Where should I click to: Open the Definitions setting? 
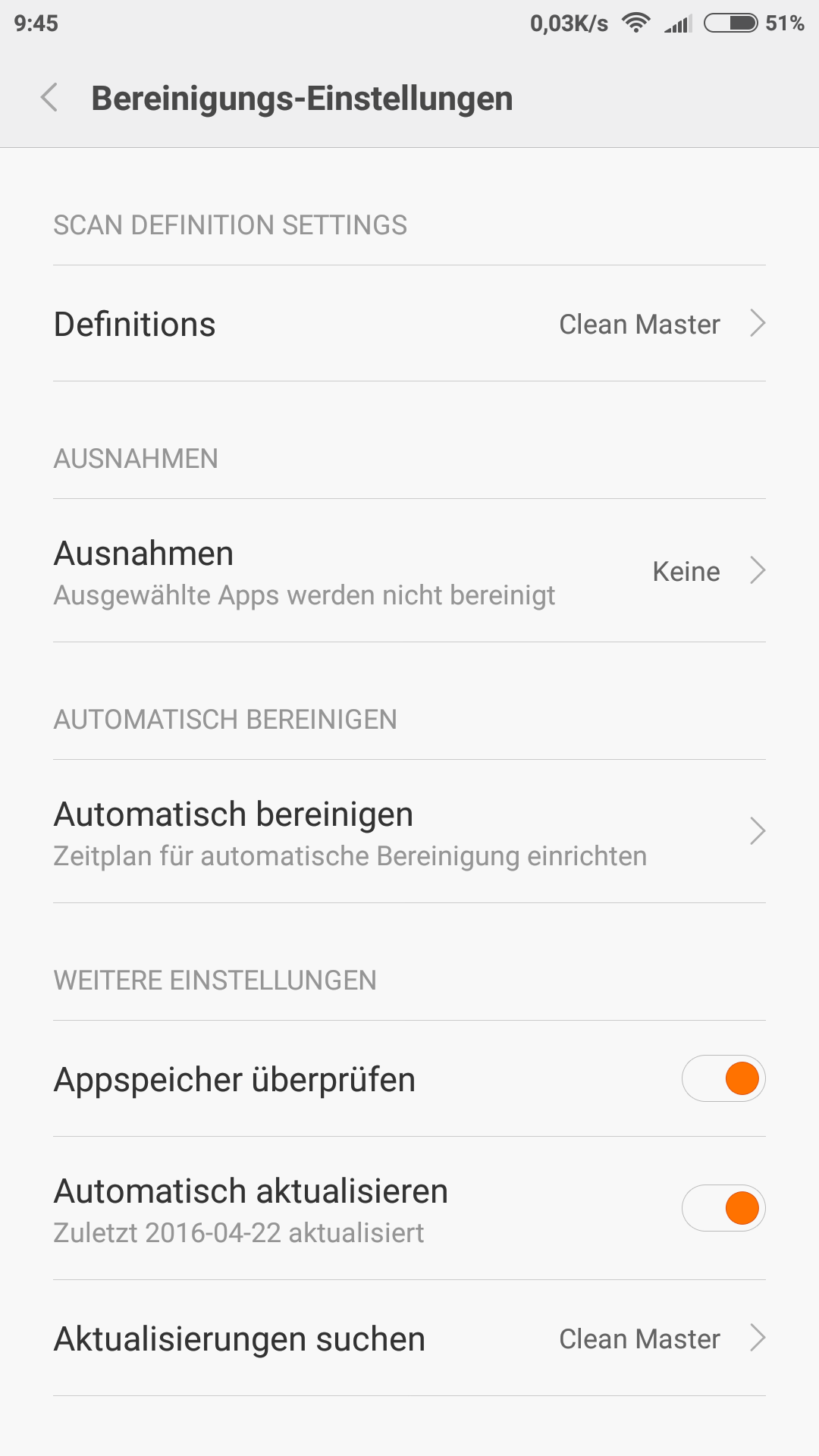(x=409, y=324)
